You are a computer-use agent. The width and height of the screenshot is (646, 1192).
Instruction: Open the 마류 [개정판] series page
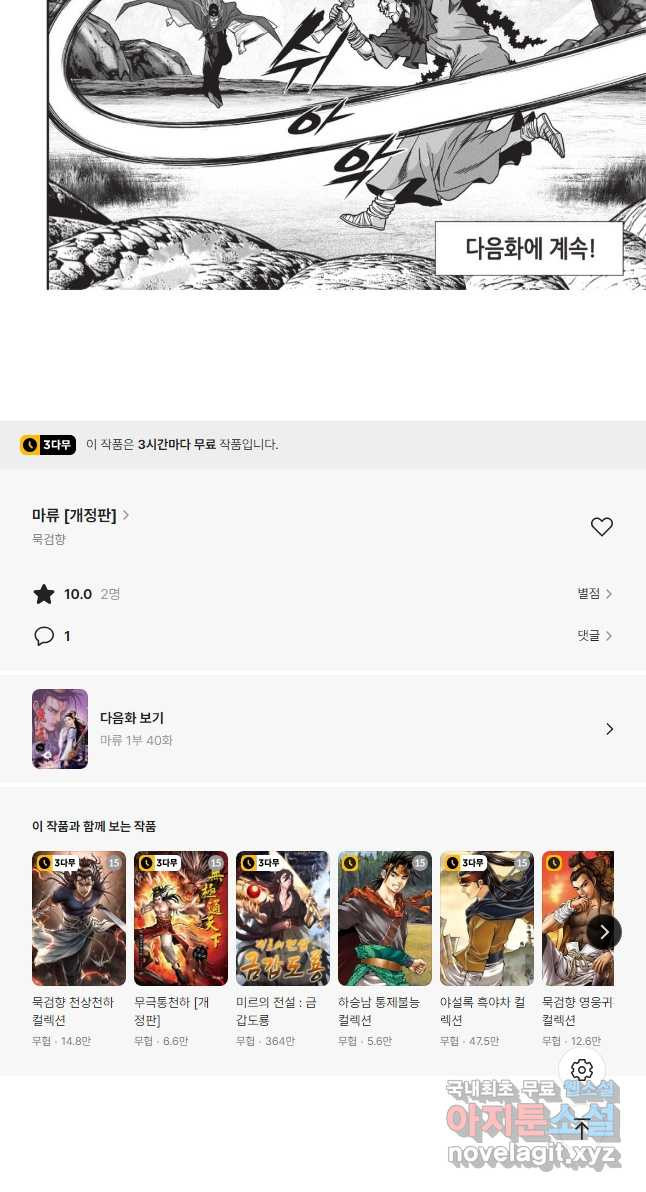coord(80,516)
